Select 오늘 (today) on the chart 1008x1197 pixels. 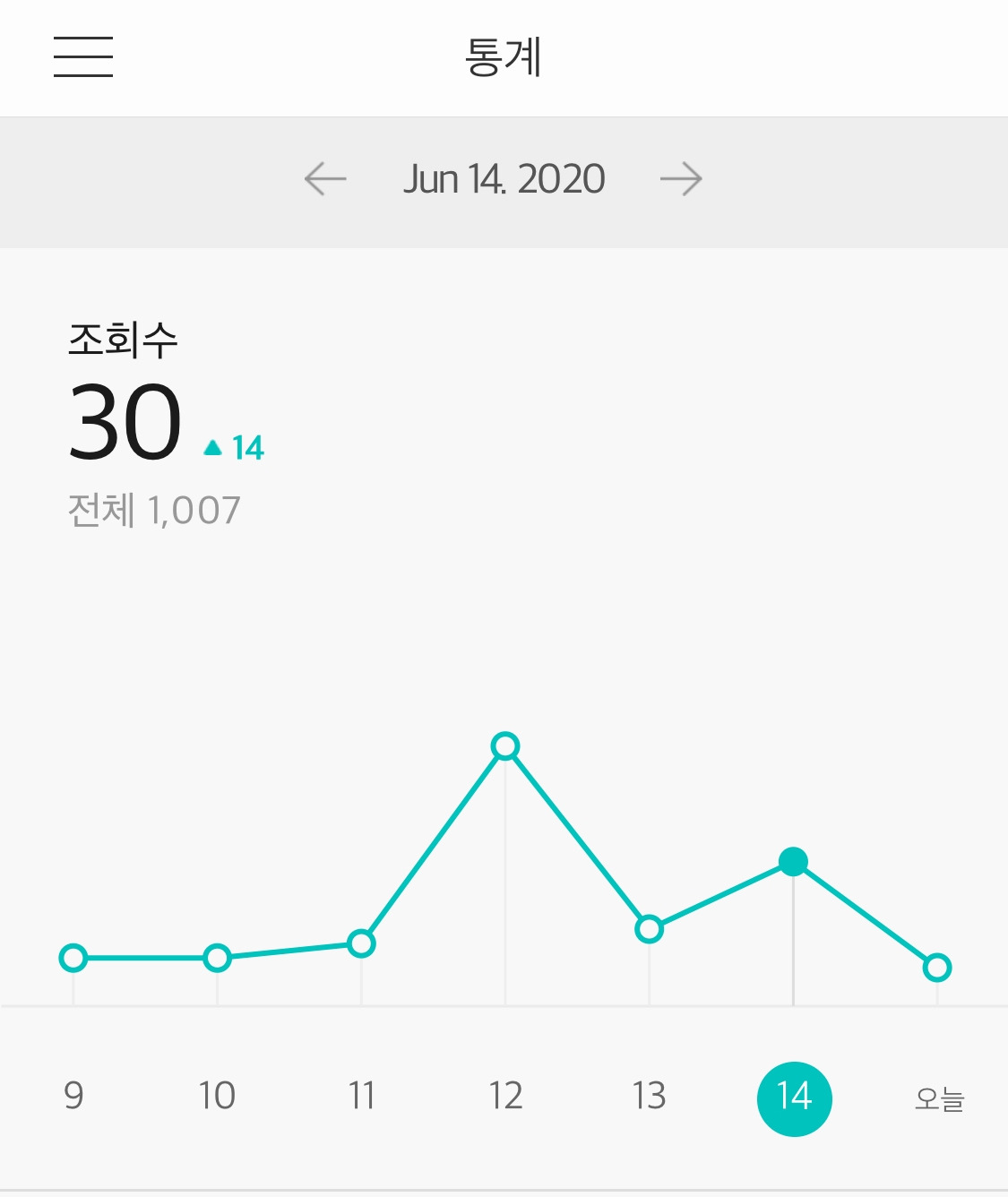pos(938,1098)
